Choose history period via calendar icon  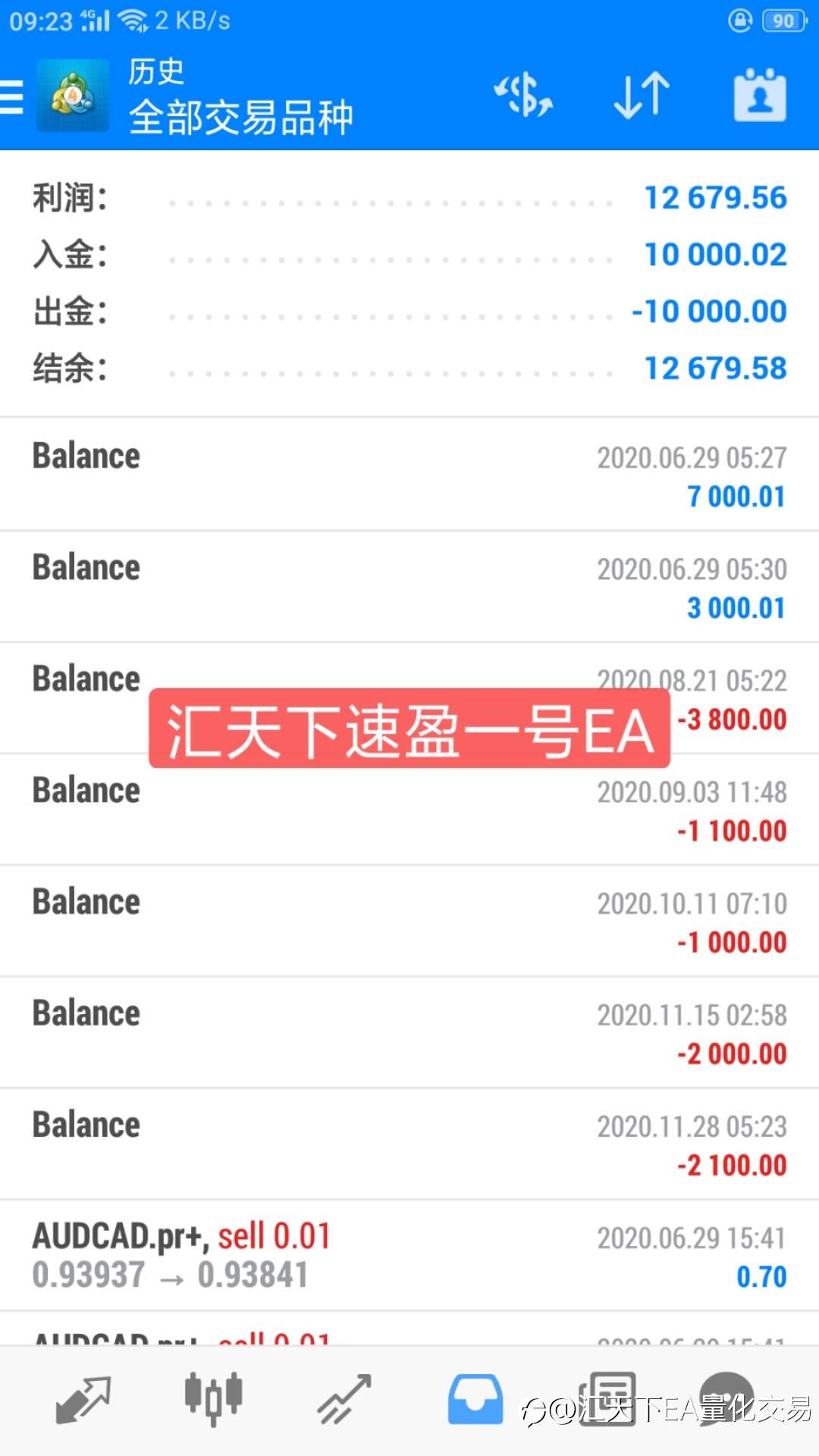click(x=760, y=96)
